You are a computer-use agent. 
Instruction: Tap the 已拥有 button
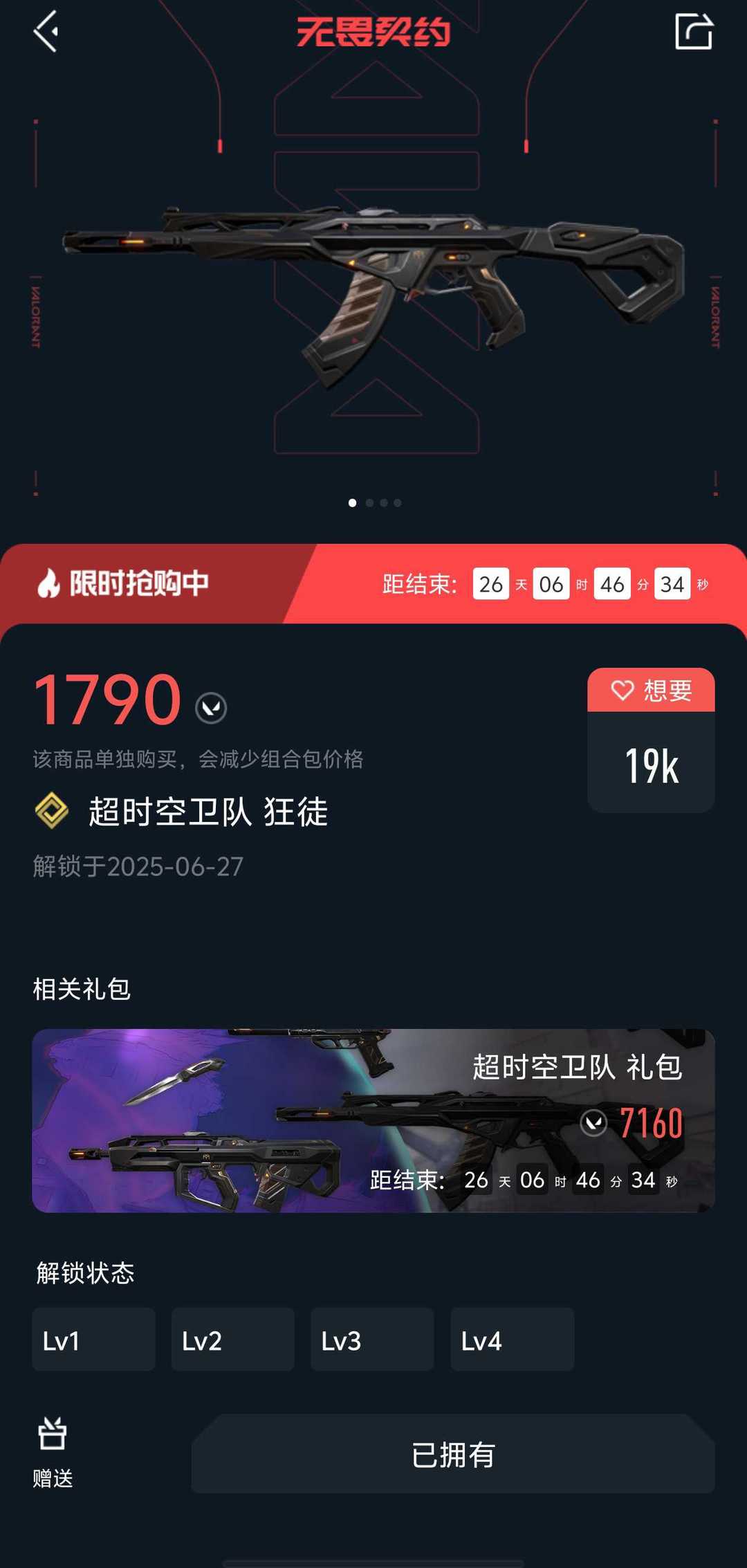[x=453, y=1454]
